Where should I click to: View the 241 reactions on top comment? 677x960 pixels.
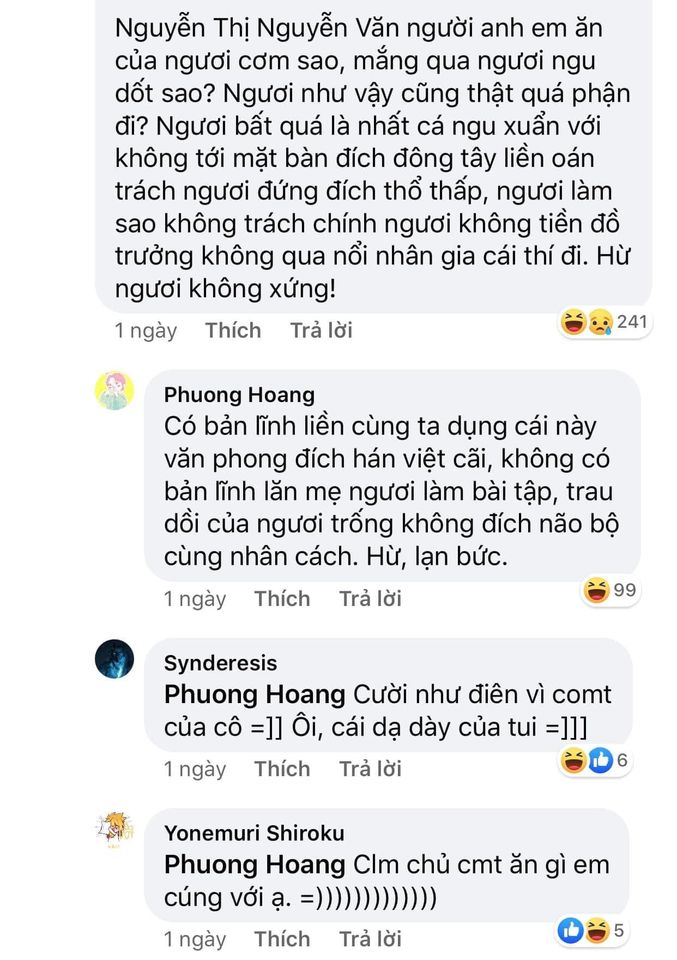coord(605,322)
